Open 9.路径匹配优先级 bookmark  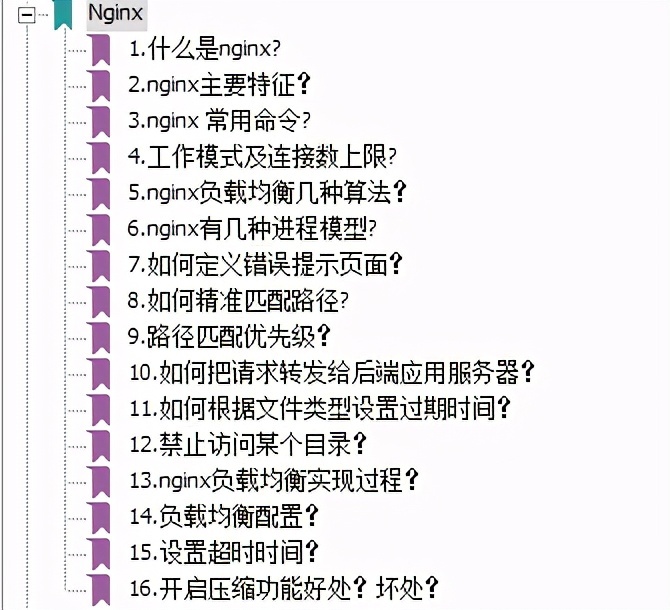point(230,336)
